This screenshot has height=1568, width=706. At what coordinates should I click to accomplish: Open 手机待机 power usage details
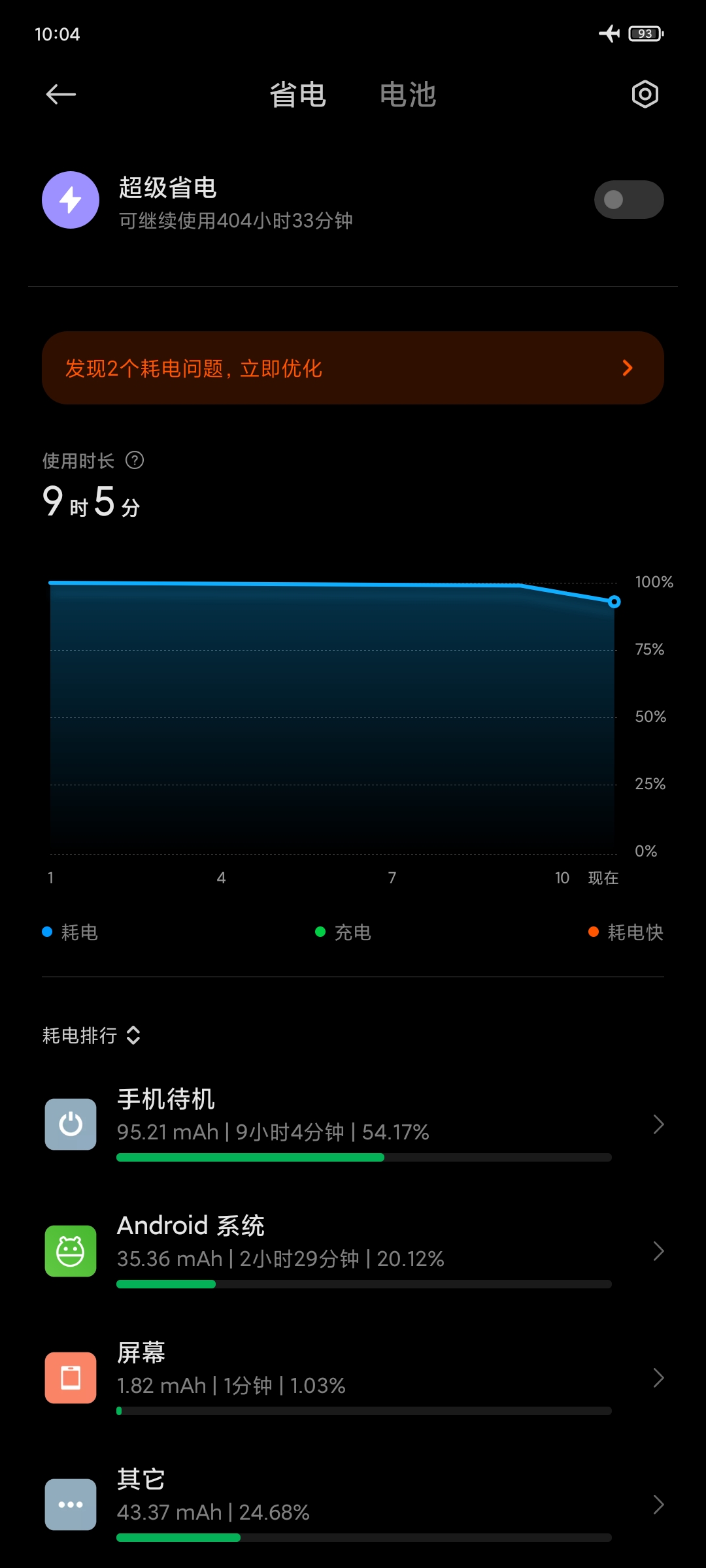tap(353, 1124)
